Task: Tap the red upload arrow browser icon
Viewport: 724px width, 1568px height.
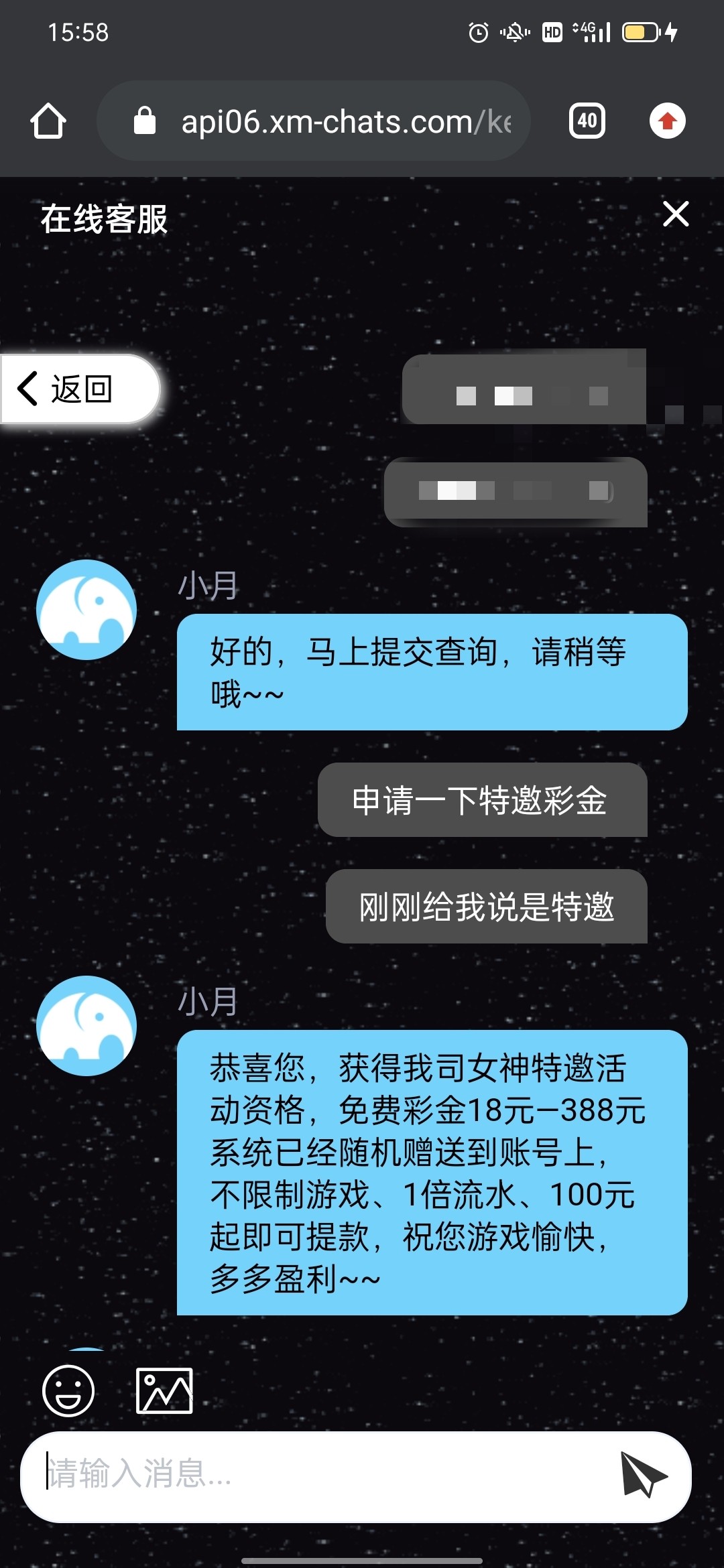Action: click(667, 121)
